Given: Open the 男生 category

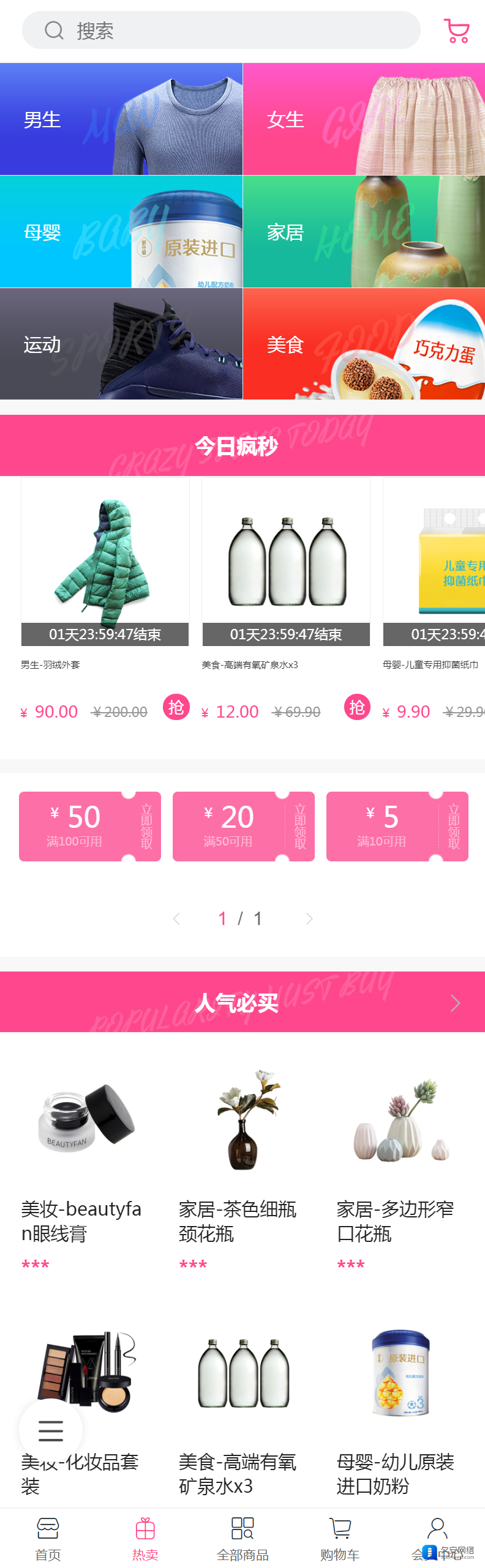Looking at the screenshot, I should tap(121, 119).
